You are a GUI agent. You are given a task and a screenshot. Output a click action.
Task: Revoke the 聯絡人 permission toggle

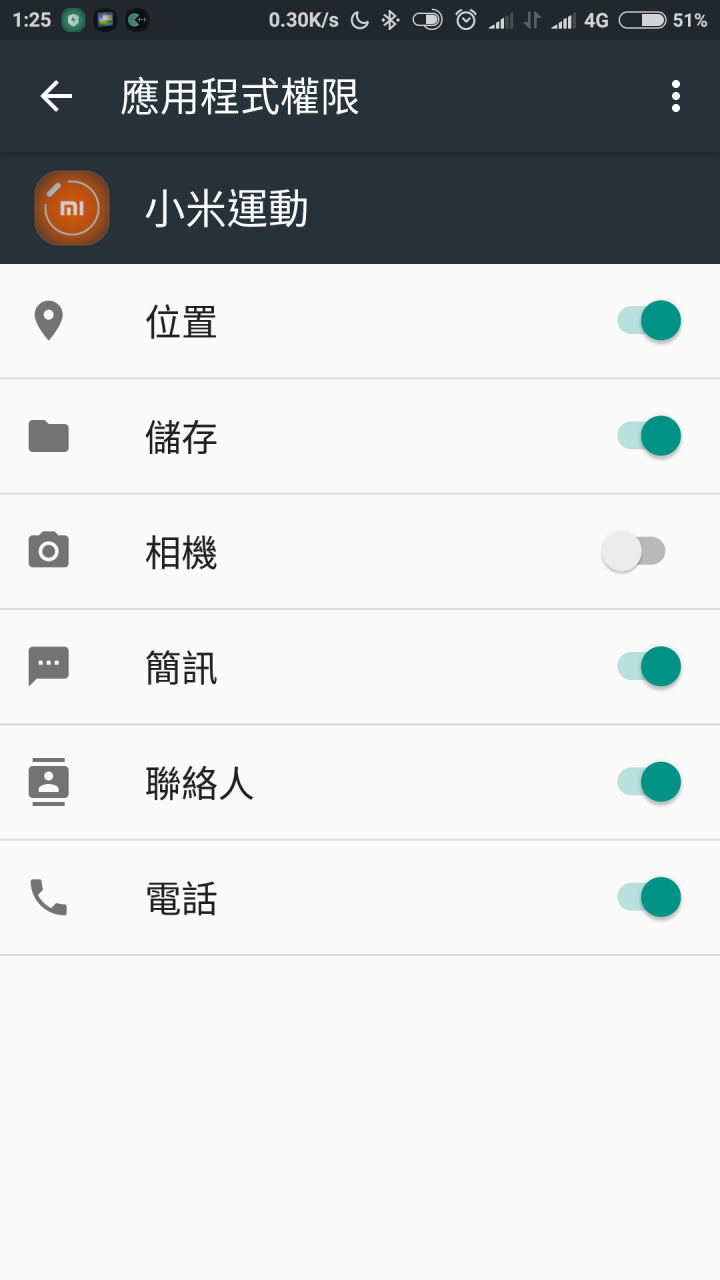(x=649, y=782)
